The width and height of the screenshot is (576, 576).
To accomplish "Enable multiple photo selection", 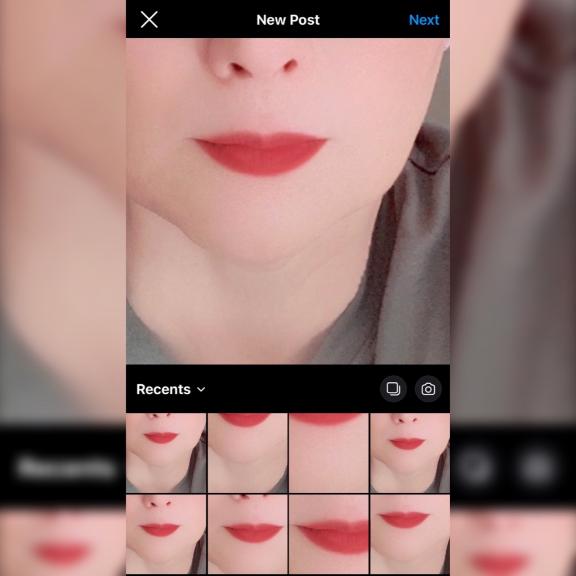I will [x=393, y=389].
